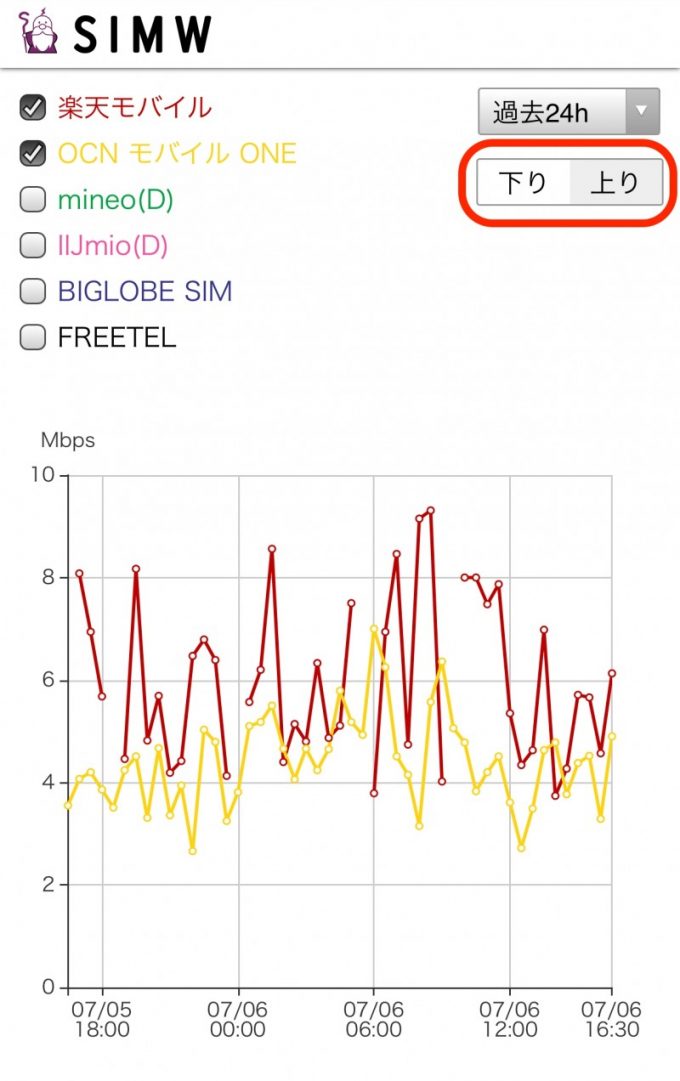
Task: Open the 過去24h period dropdown
Action: 568,111
